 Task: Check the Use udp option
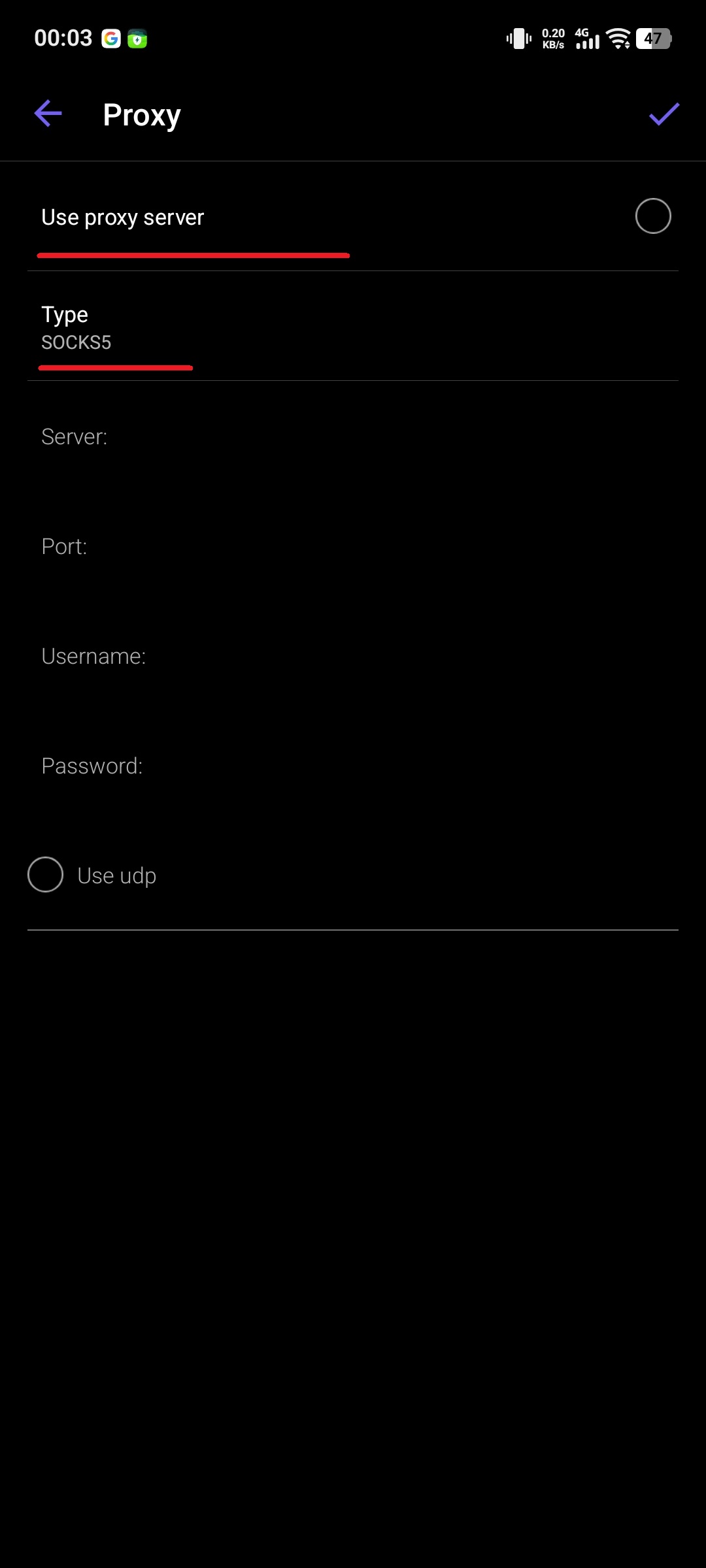(x=45, y=874)
